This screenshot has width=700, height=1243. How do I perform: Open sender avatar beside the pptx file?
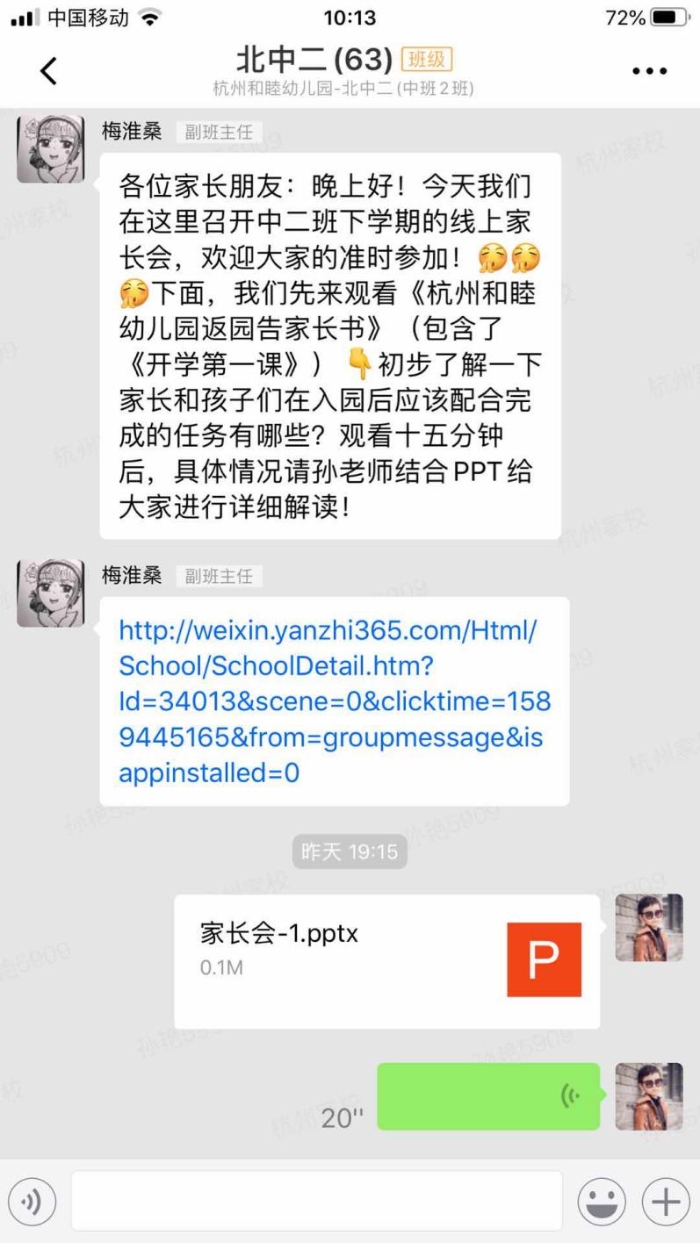point(649,928)
